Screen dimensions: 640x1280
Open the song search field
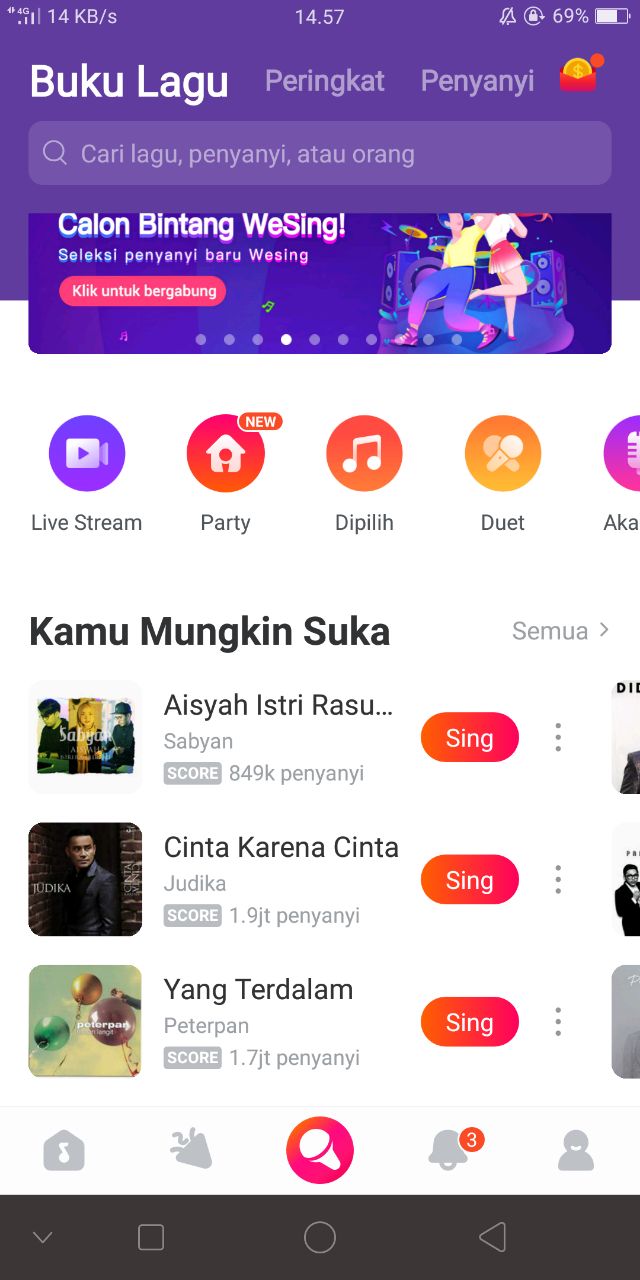(x=320, y=153)
